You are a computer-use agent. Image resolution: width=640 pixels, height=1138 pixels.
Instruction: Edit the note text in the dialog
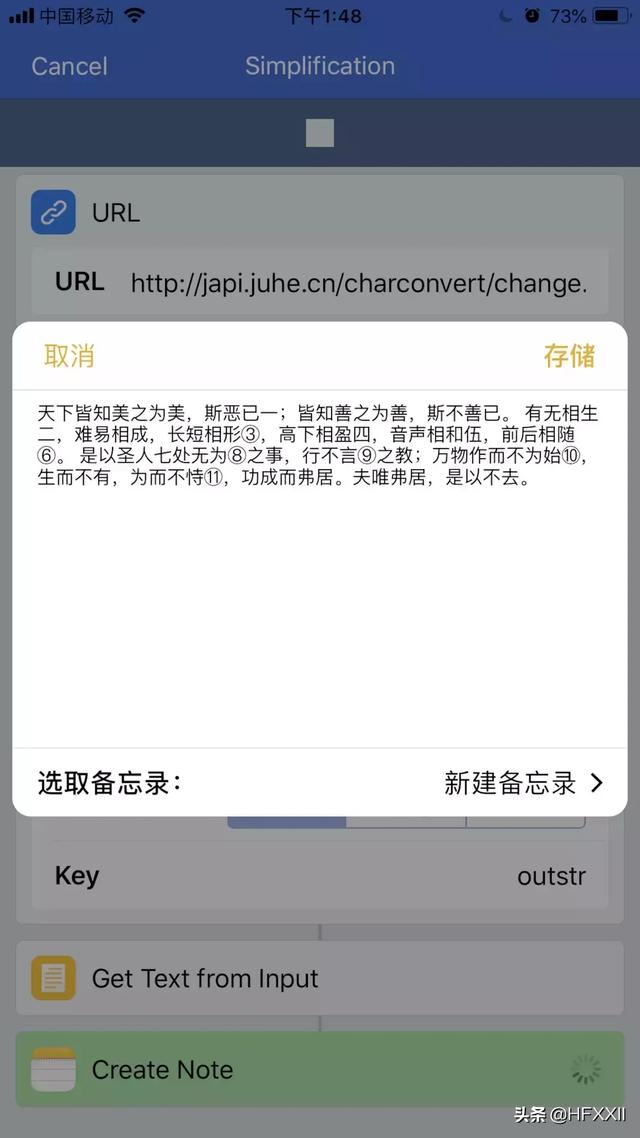(320, 569)
